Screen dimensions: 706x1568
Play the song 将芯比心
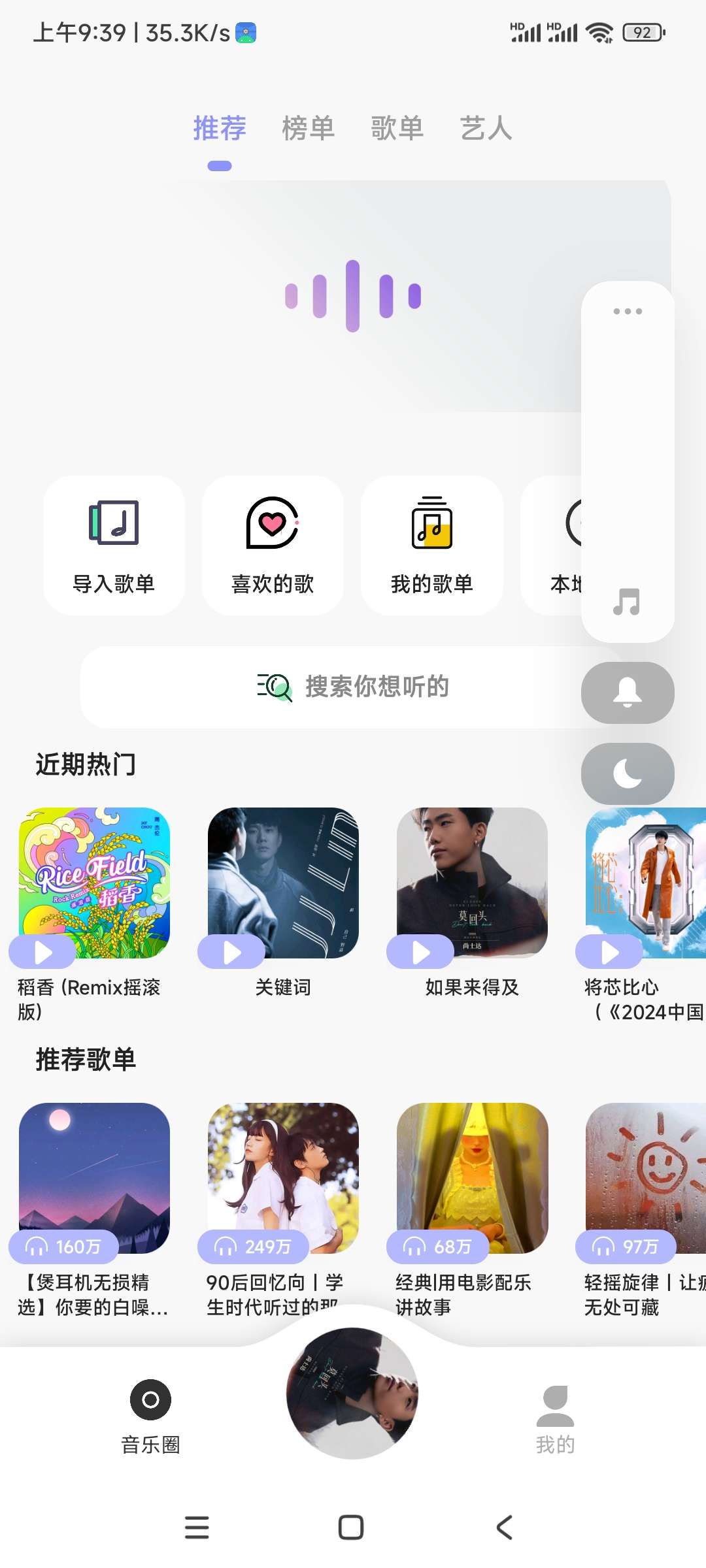609,952
